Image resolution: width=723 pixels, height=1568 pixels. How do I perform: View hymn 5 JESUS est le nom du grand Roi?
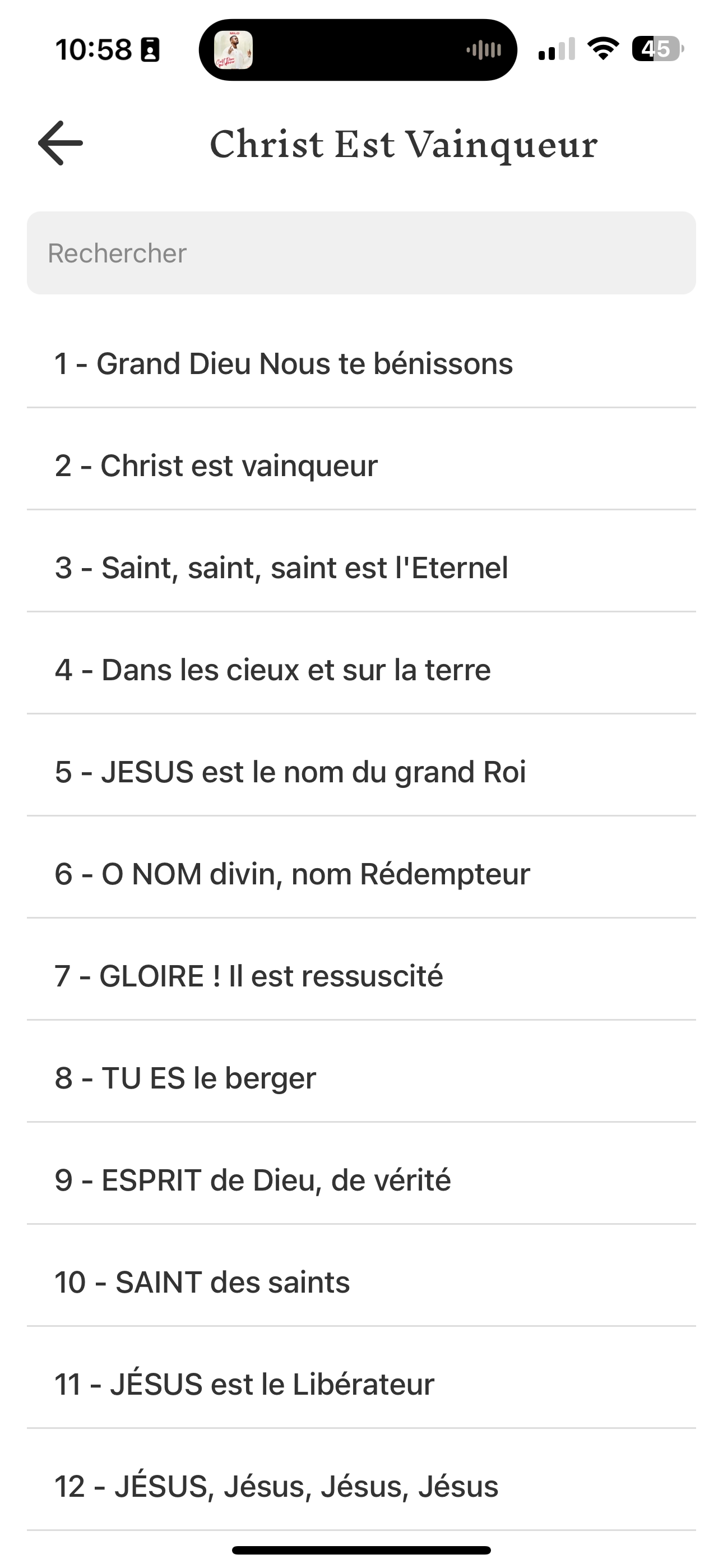(x=361, y=772)
